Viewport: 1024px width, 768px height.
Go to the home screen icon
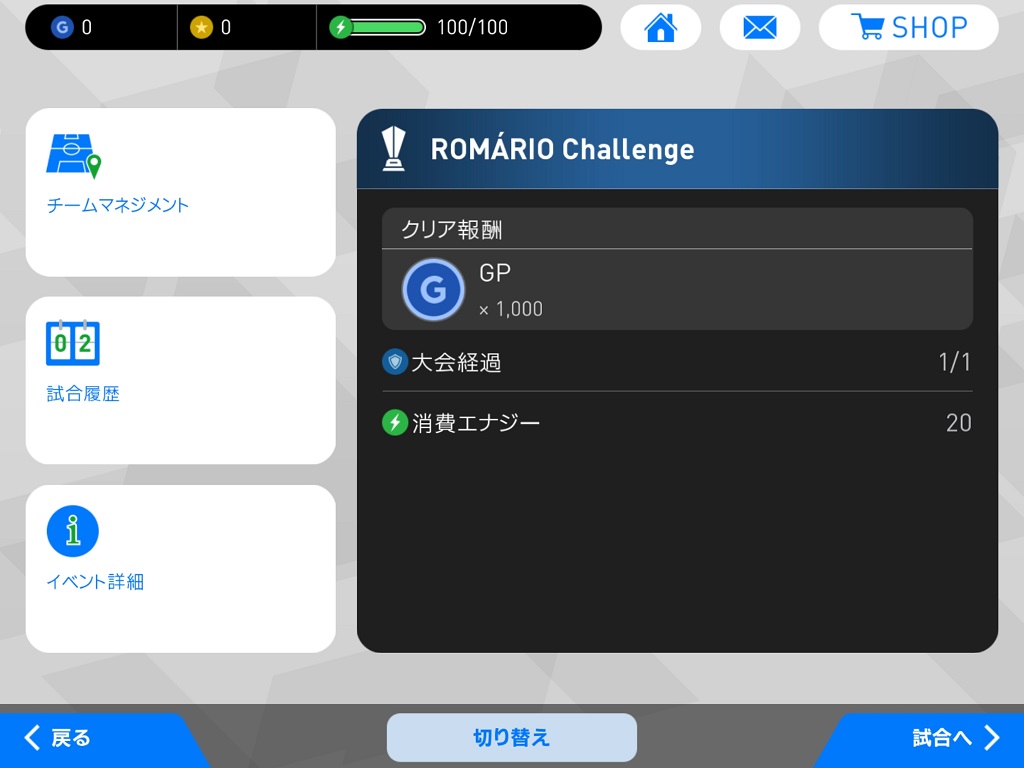click(660, 28)
